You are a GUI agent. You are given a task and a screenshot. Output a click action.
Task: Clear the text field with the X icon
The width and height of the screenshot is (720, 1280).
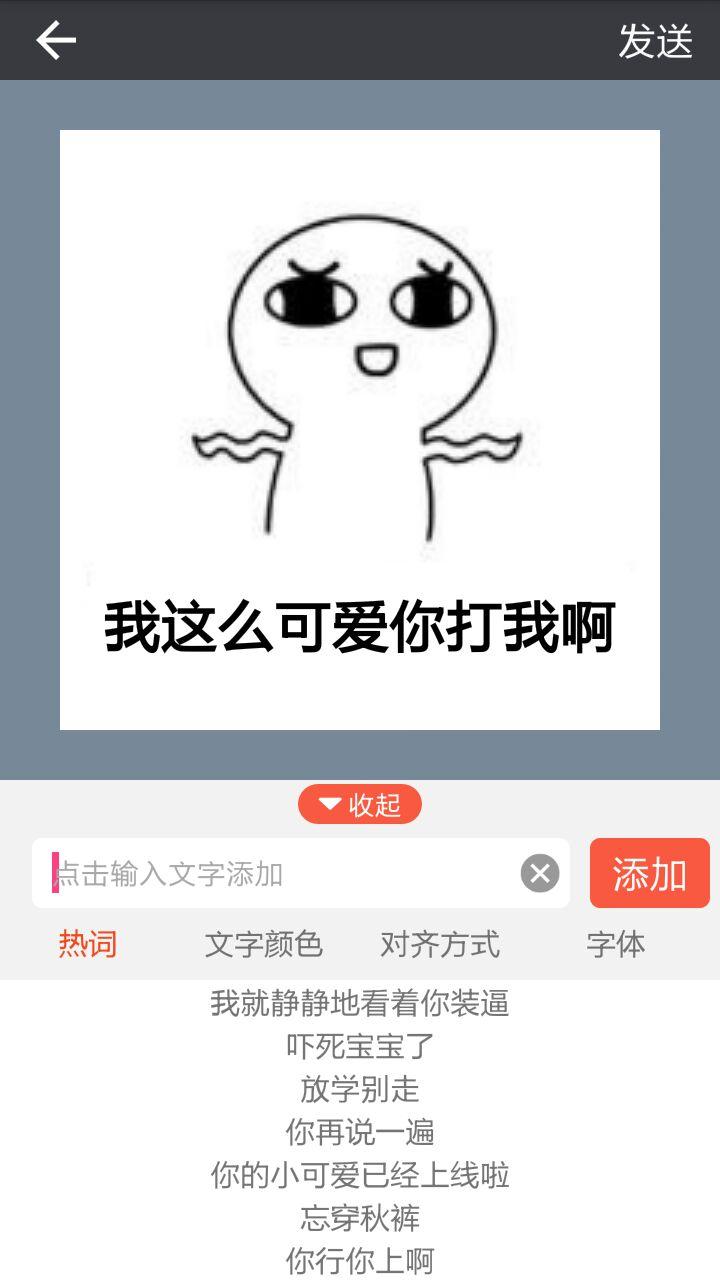pyautogui.click(x=540, y=874)
